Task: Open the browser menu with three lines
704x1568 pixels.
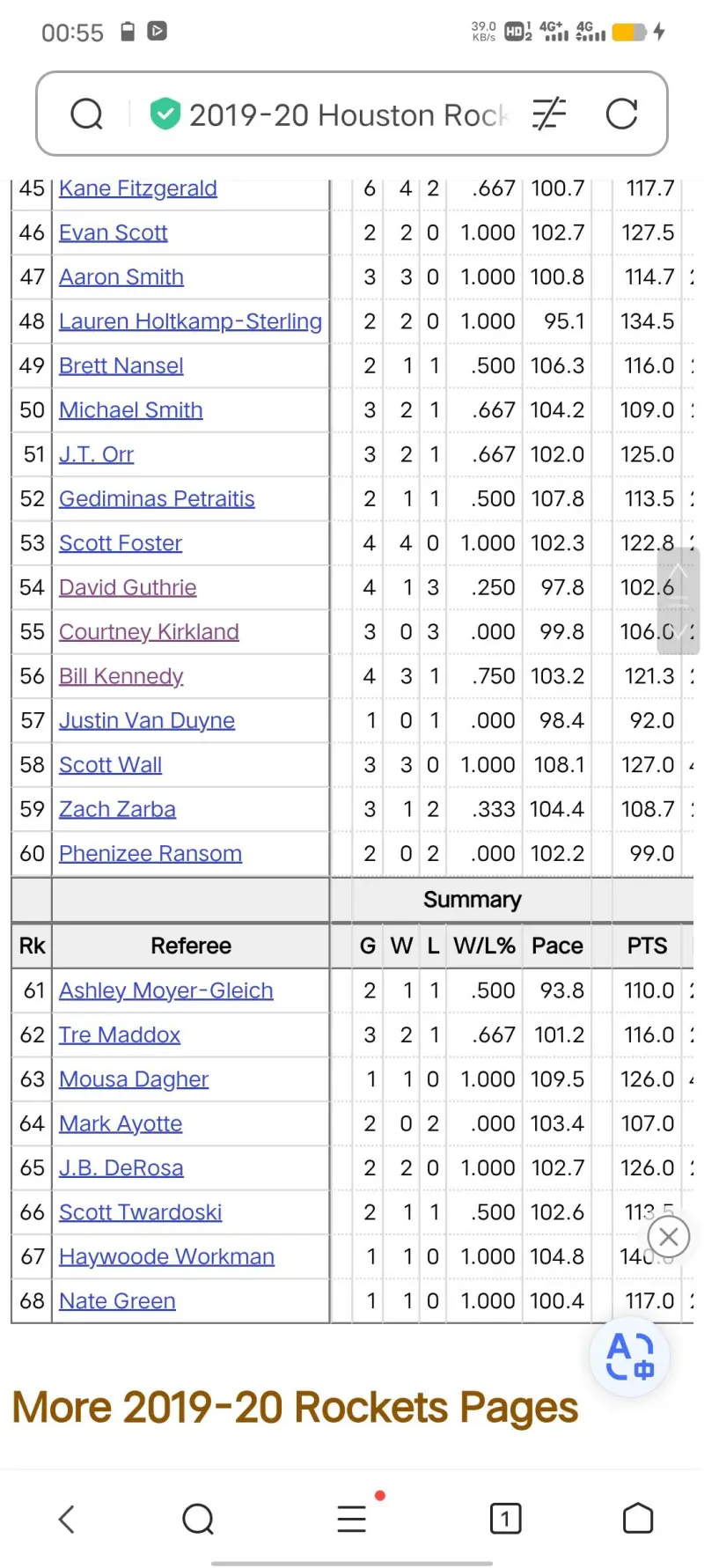Action: 352,1519
